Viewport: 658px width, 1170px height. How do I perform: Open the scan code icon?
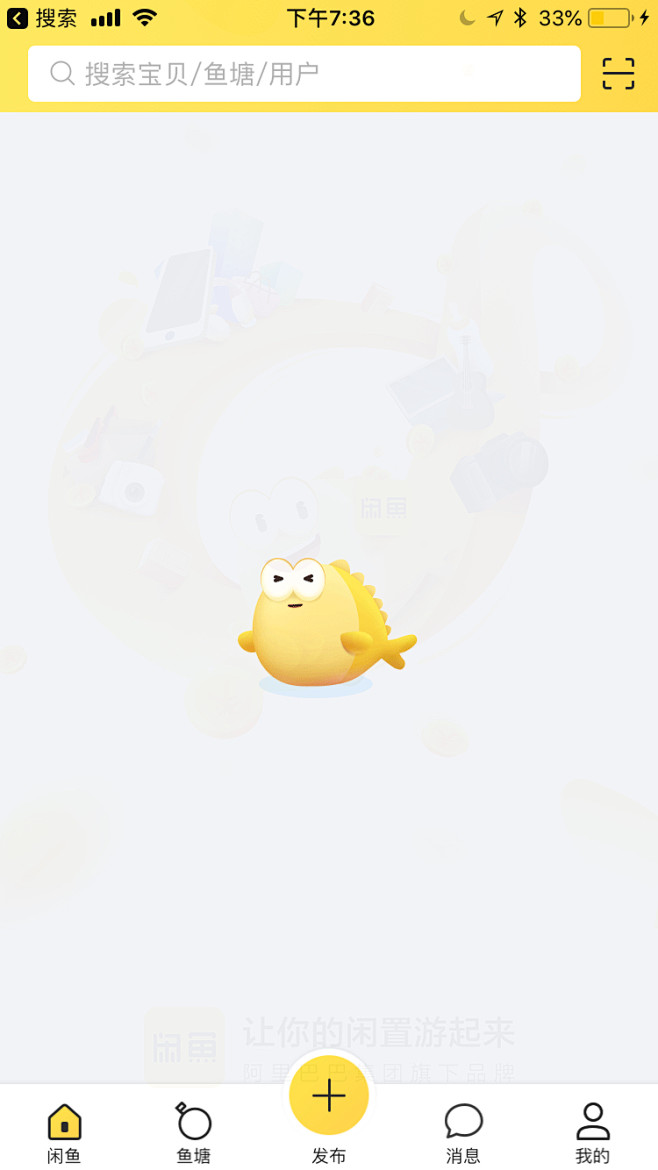618,73
